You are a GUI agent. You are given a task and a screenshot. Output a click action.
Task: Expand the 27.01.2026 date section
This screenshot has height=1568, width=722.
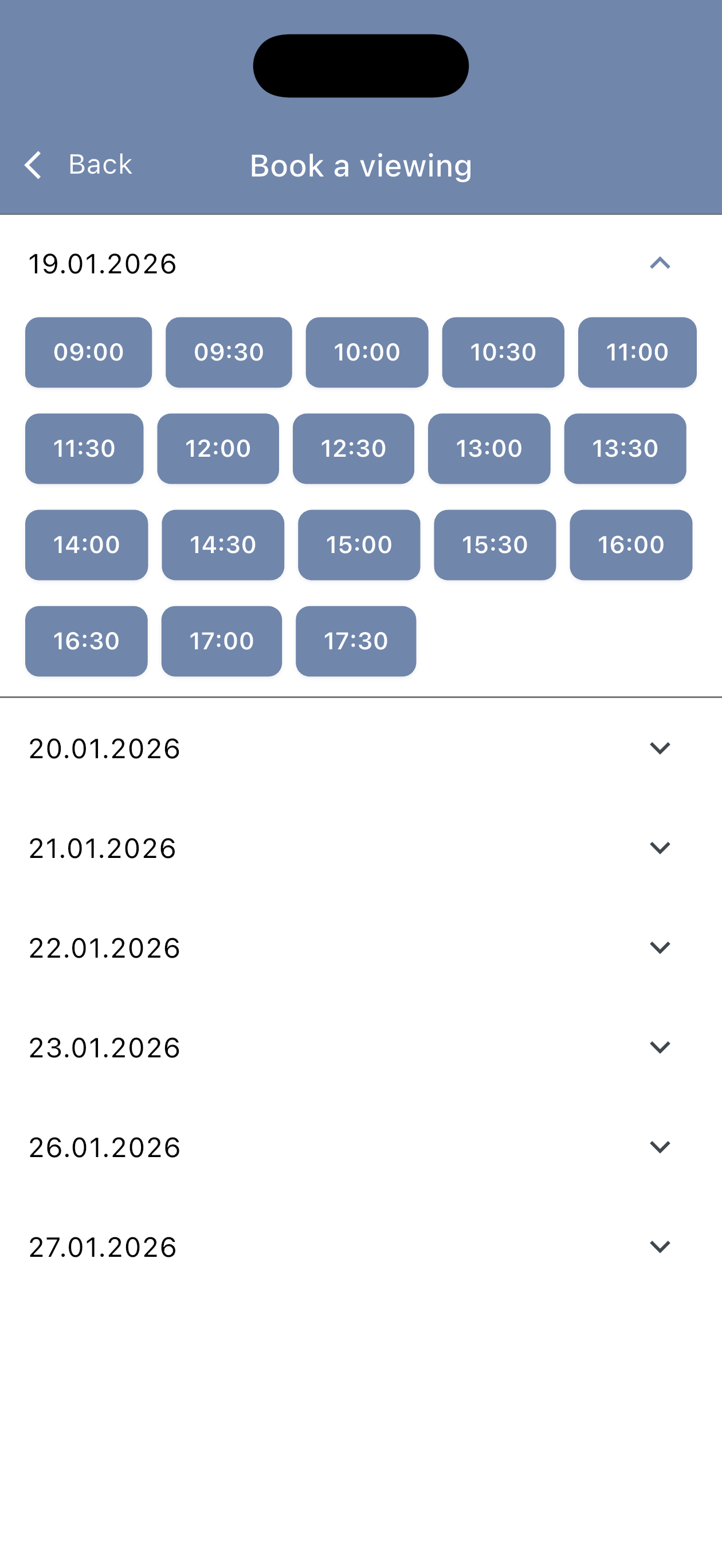(361, 1247)
